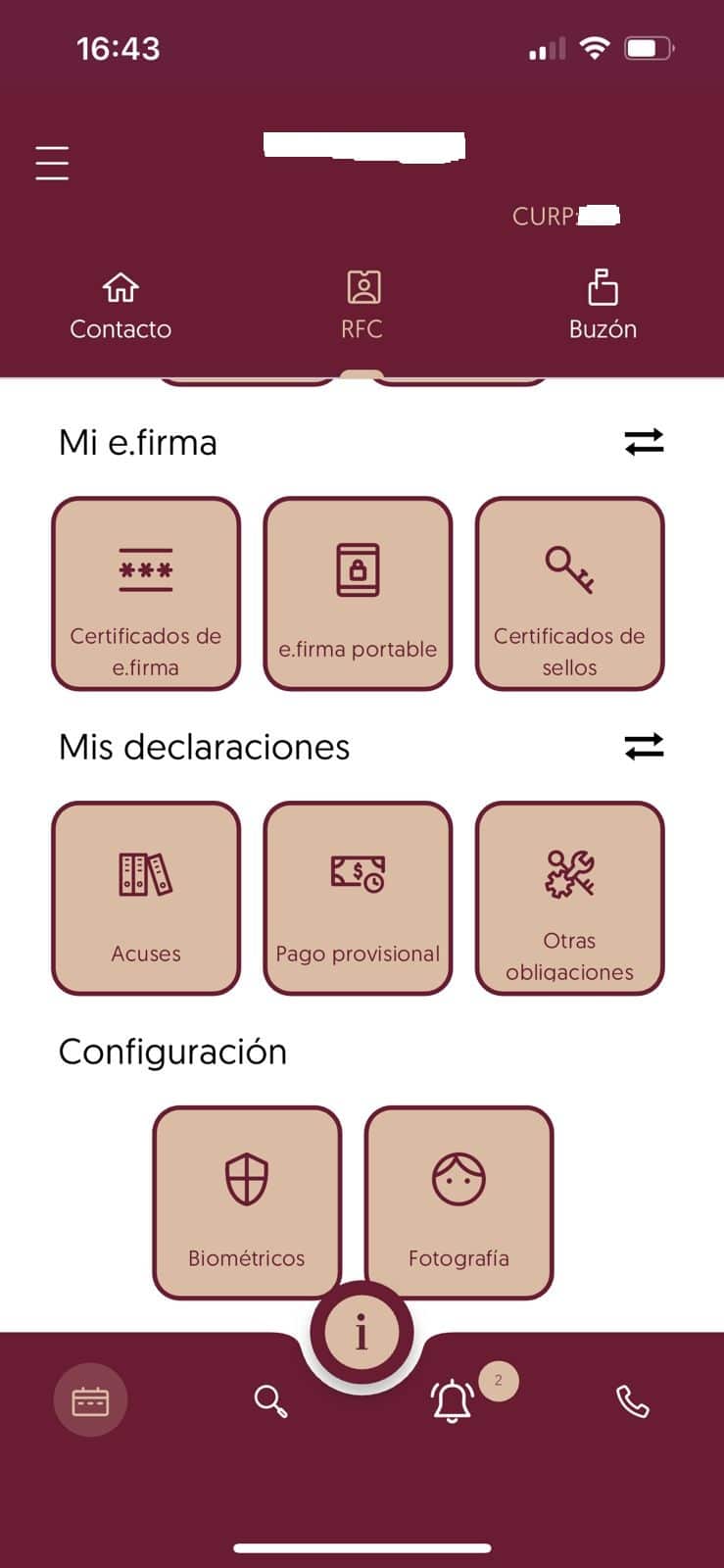
Task: Open Biométricos settings
Action: pyautogui.click(x=247, y=1203)
